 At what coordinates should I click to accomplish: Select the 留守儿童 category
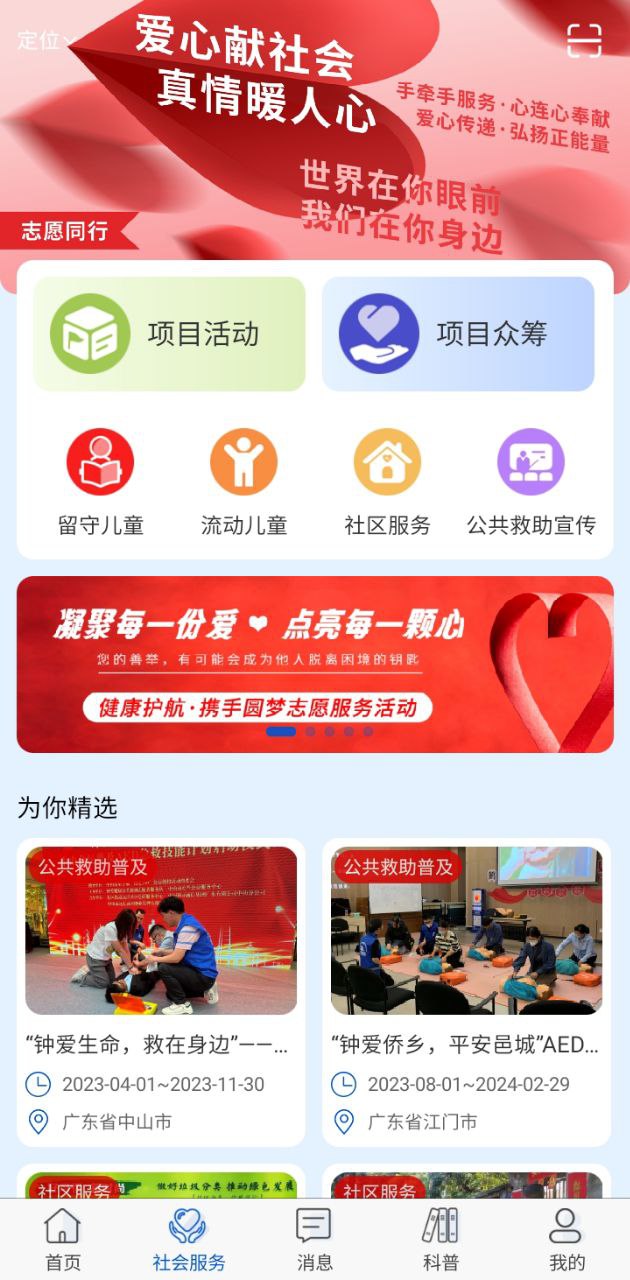click(100, 482)
